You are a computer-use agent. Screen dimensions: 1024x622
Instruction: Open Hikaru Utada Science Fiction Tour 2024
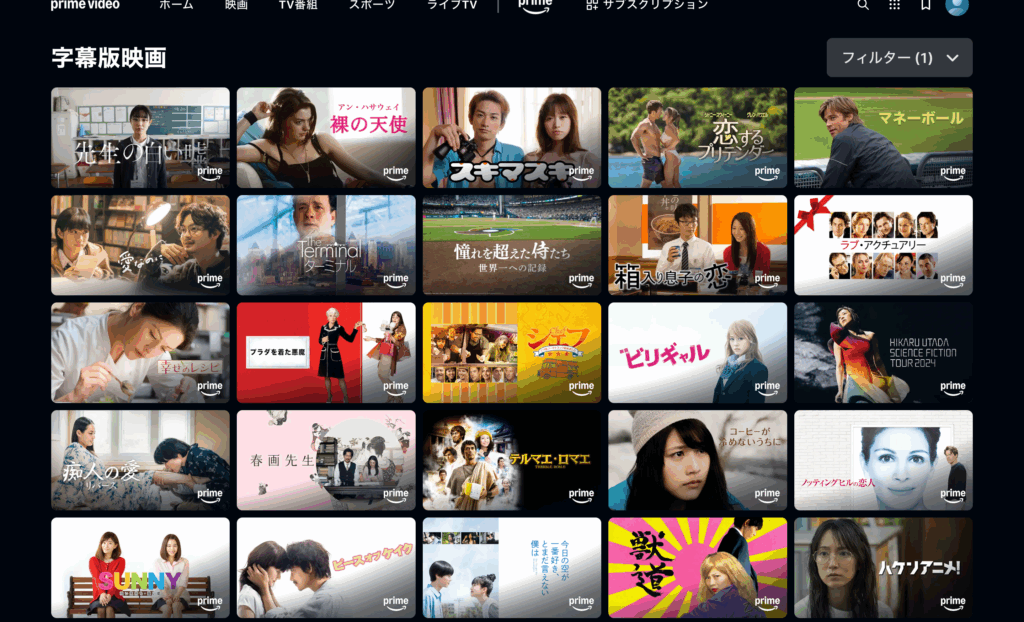(883, 353)
